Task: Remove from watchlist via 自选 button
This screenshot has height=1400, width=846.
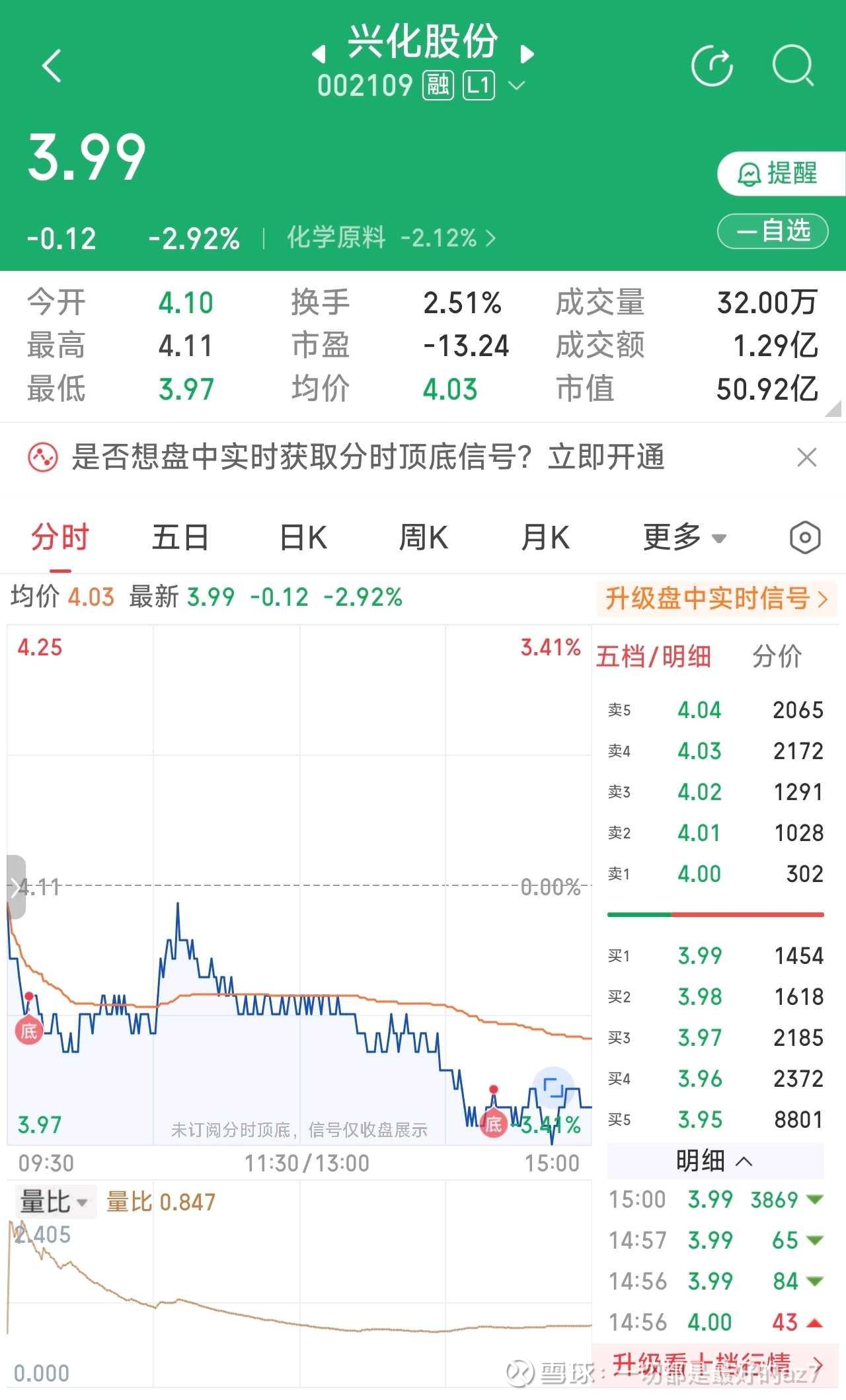Action: click(773, 231)
